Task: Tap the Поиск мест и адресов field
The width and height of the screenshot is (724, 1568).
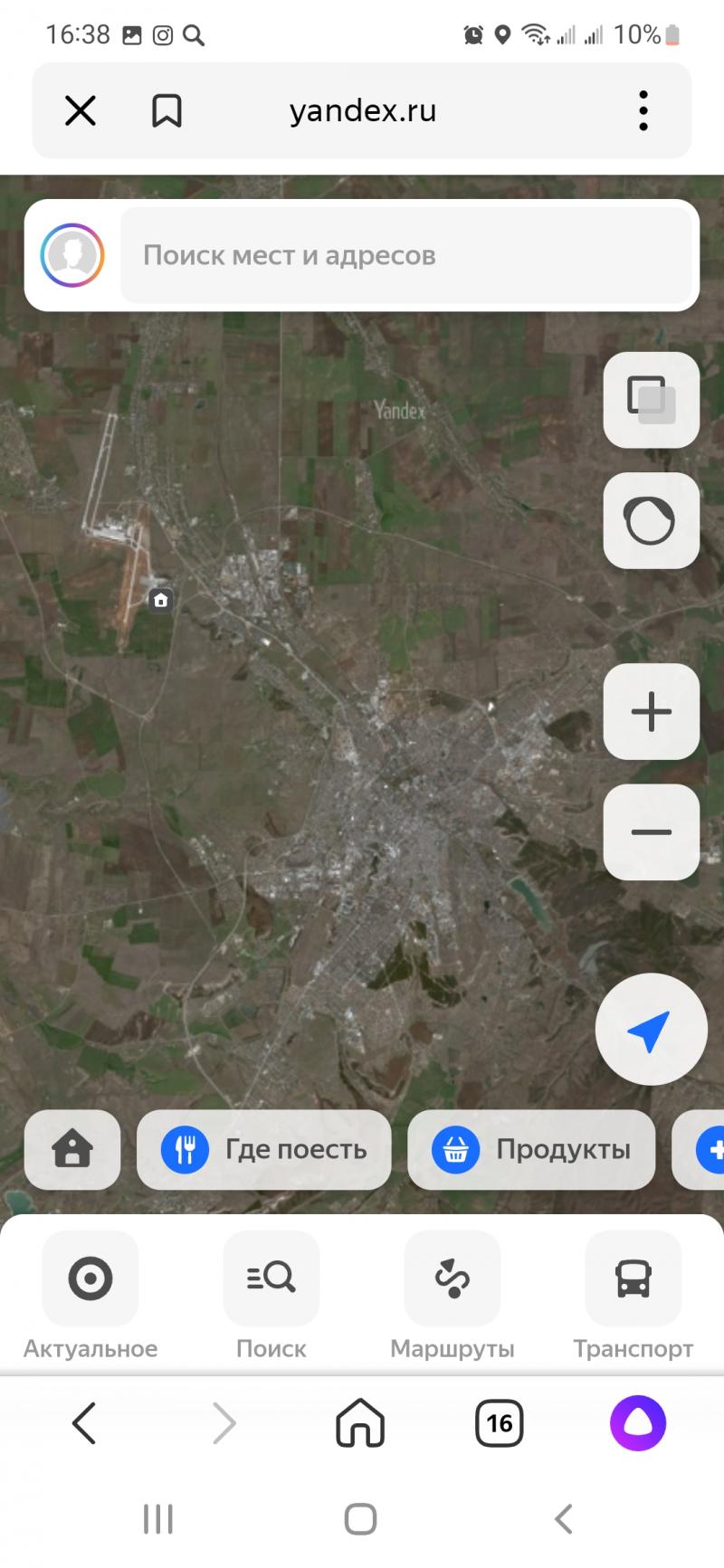Action: point(405,255)
